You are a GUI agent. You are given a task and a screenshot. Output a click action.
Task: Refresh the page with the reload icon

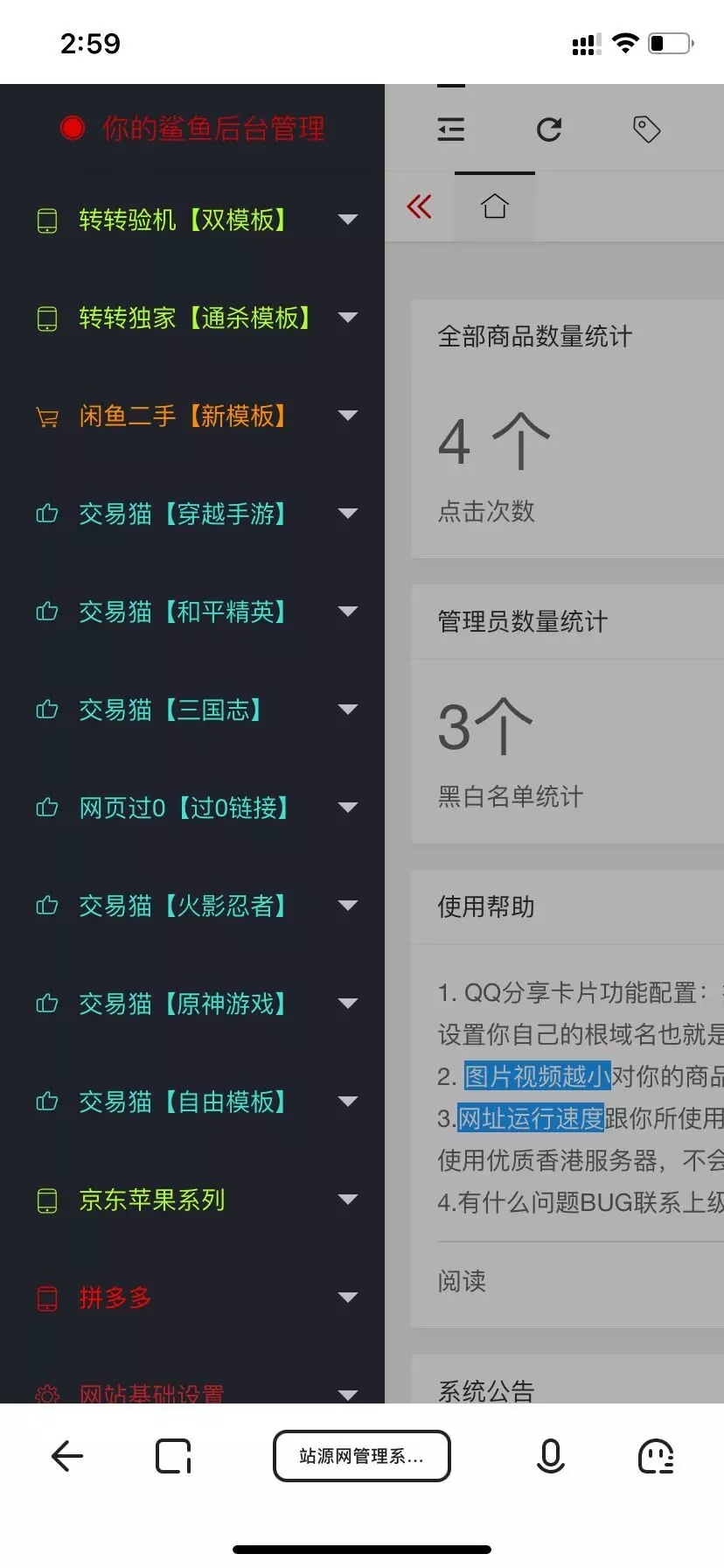549,129
